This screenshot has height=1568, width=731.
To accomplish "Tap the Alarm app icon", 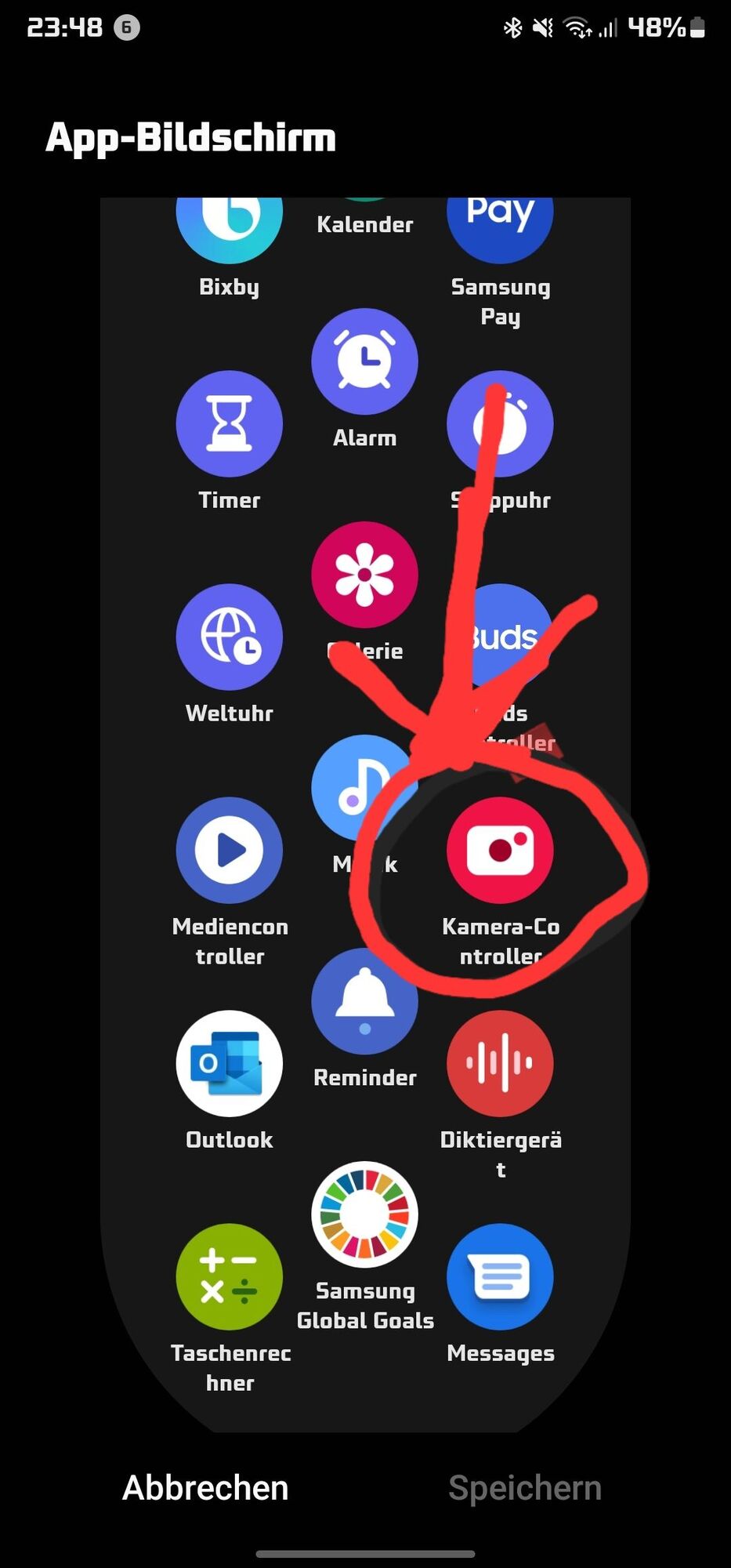I will [x=364, y=361].
